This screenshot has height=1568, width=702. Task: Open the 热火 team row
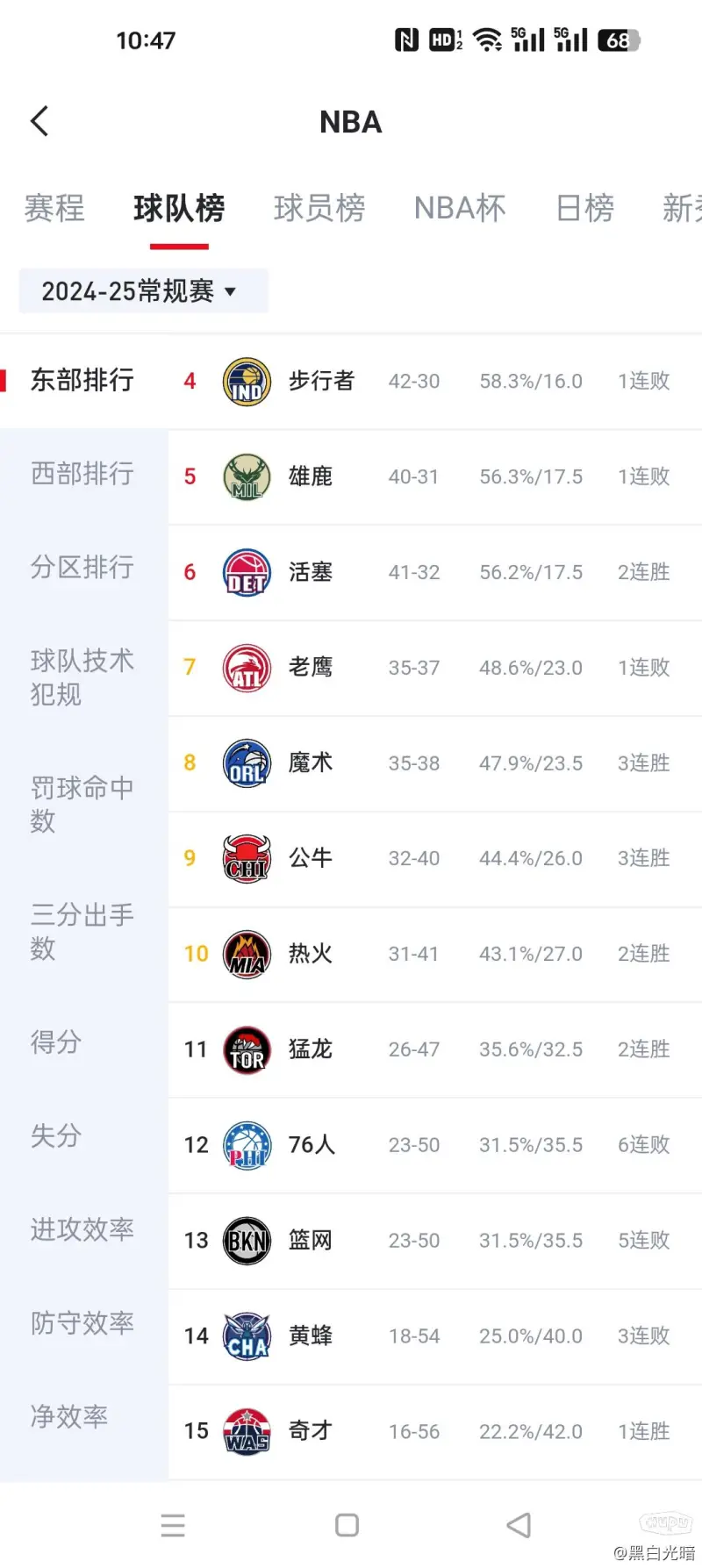pyautogui.click(x=435, y=954)
